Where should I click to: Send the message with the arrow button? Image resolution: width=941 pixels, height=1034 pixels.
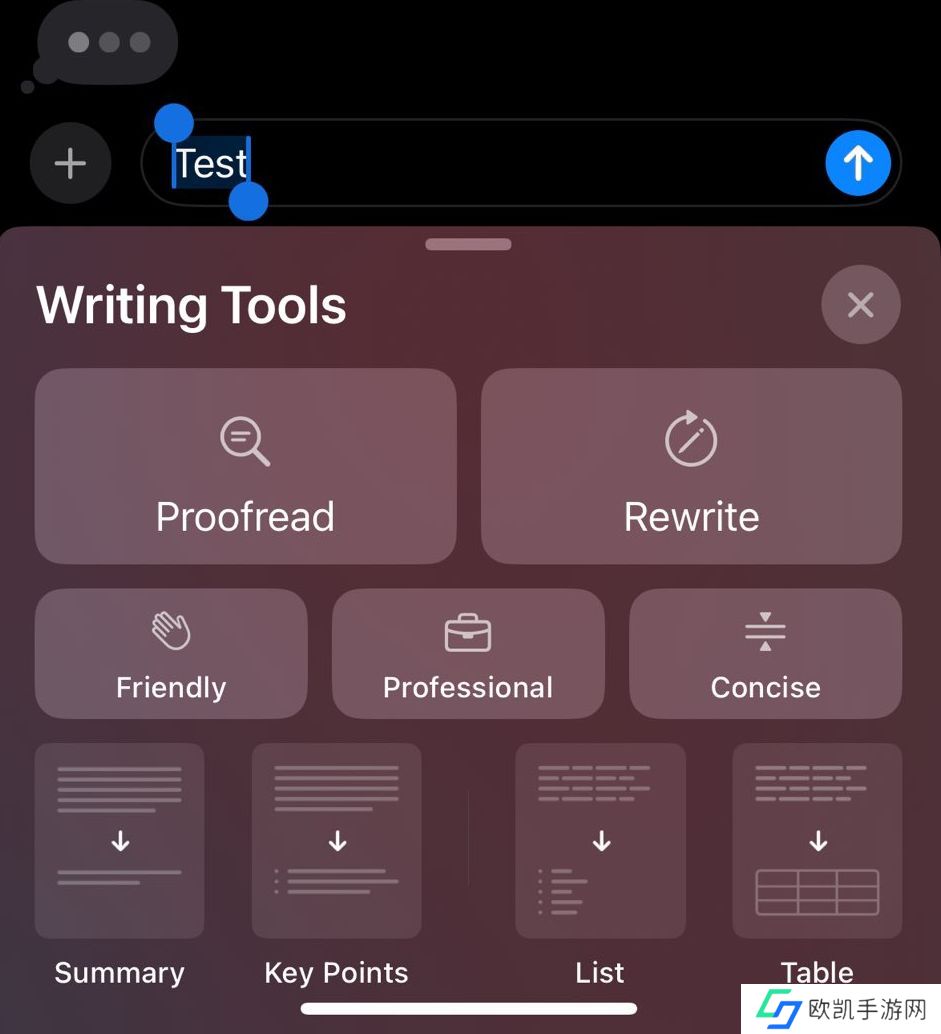[857, 163]
